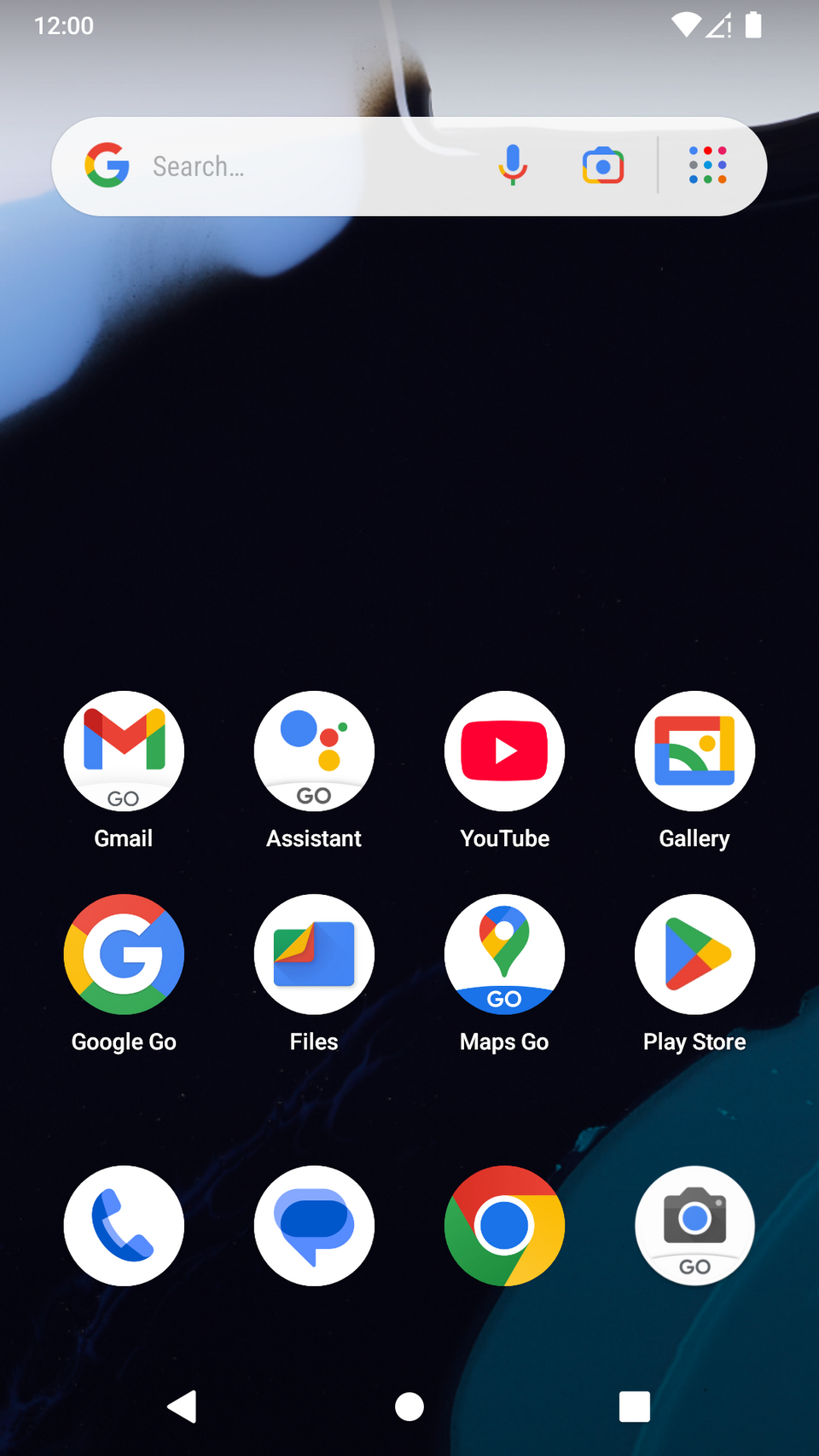This screenshot has height=1456, width=819.
Task: Open the Phone dialer app
Action: 124,1226
